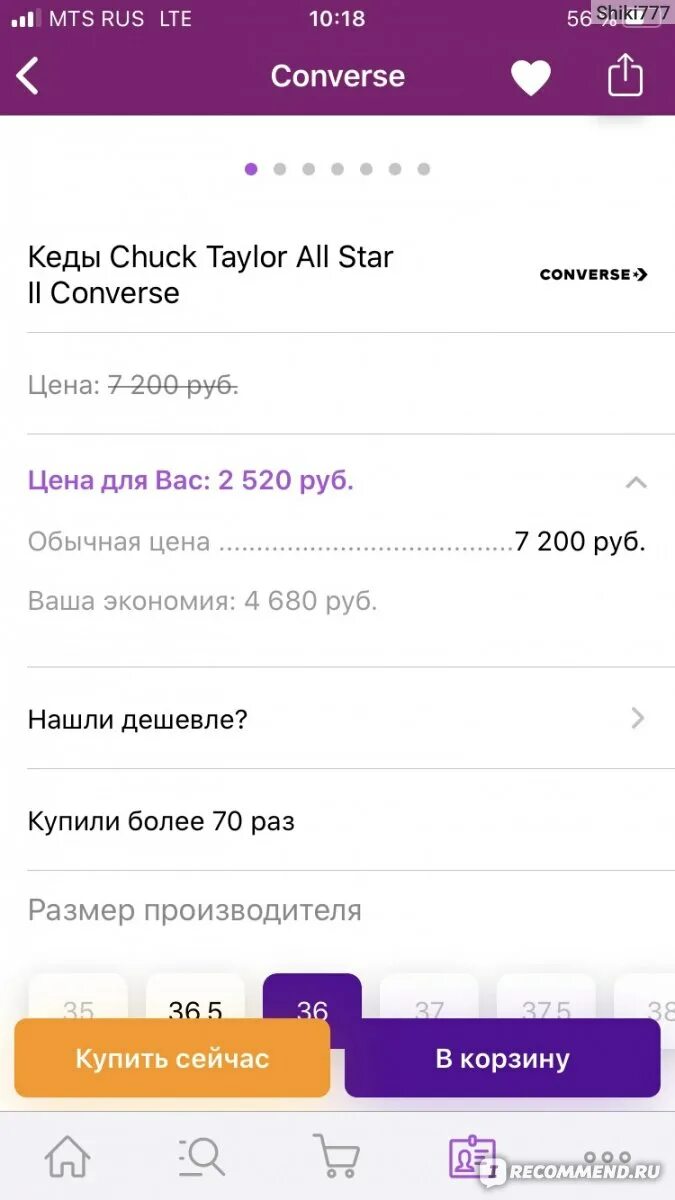Viewport: 675px width, 1200px height.
Task: Share this Converse product
Action: (x=625, y=75)
